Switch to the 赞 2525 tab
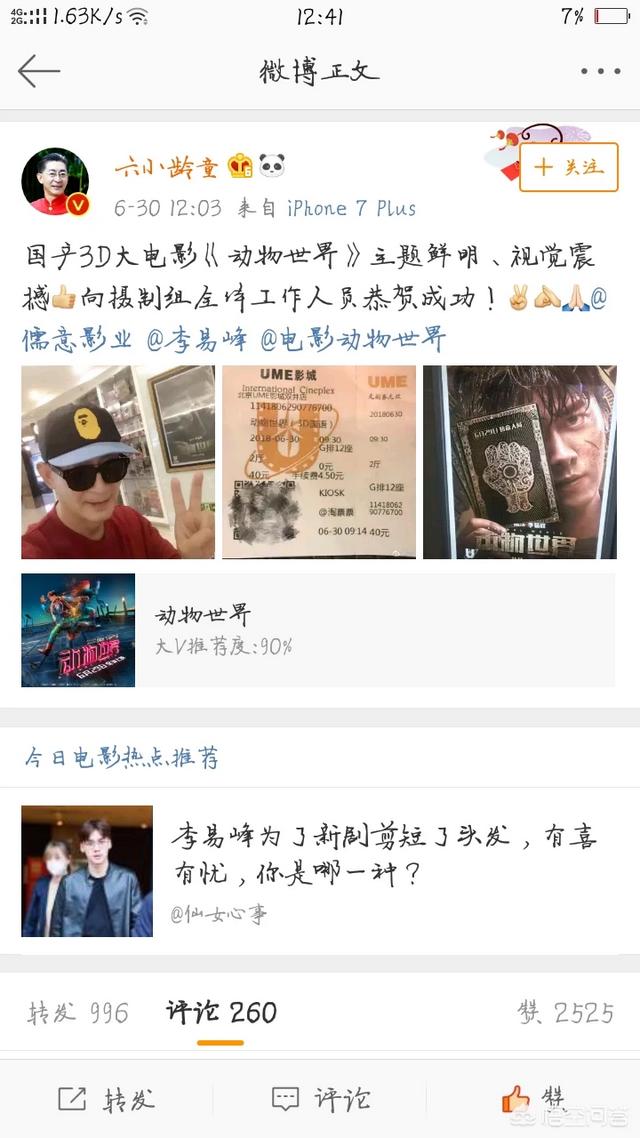640x1138 pixels. tap(565, 1012)
